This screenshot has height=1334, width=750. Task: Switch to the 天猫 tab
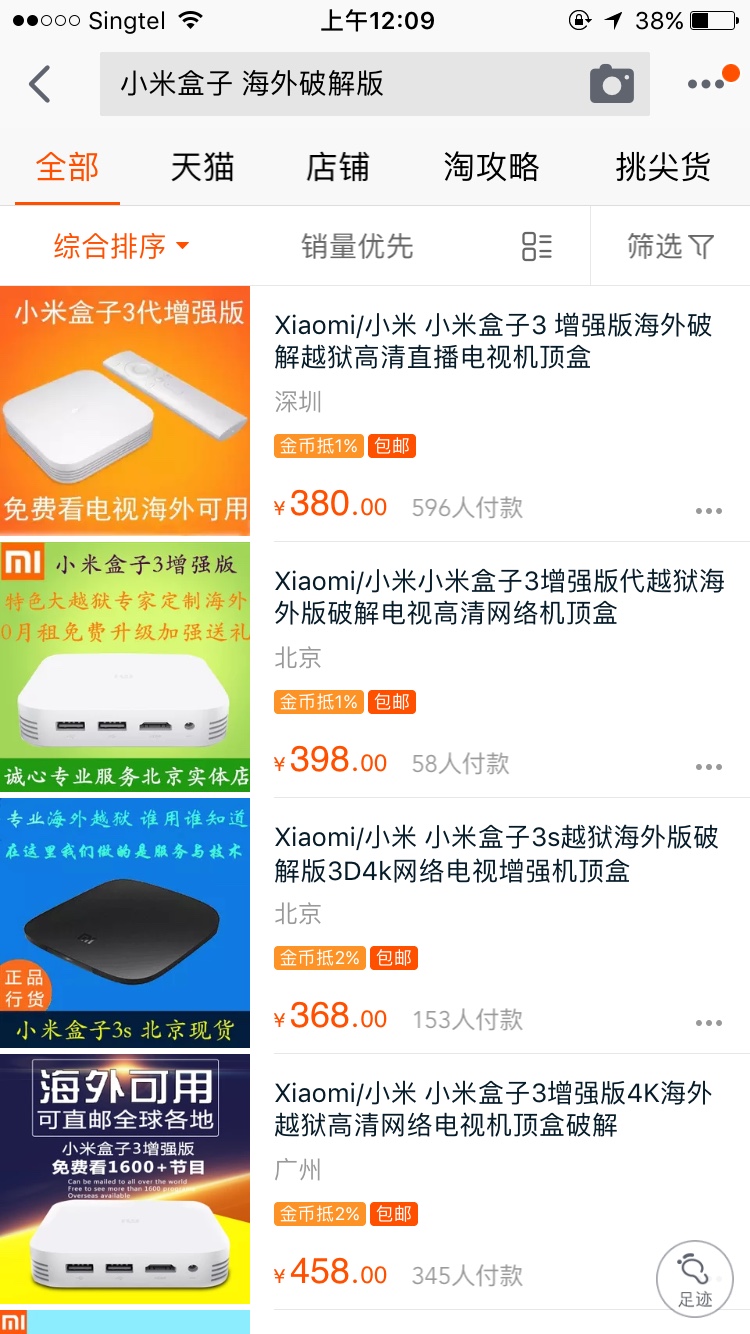tap(202, 167)
